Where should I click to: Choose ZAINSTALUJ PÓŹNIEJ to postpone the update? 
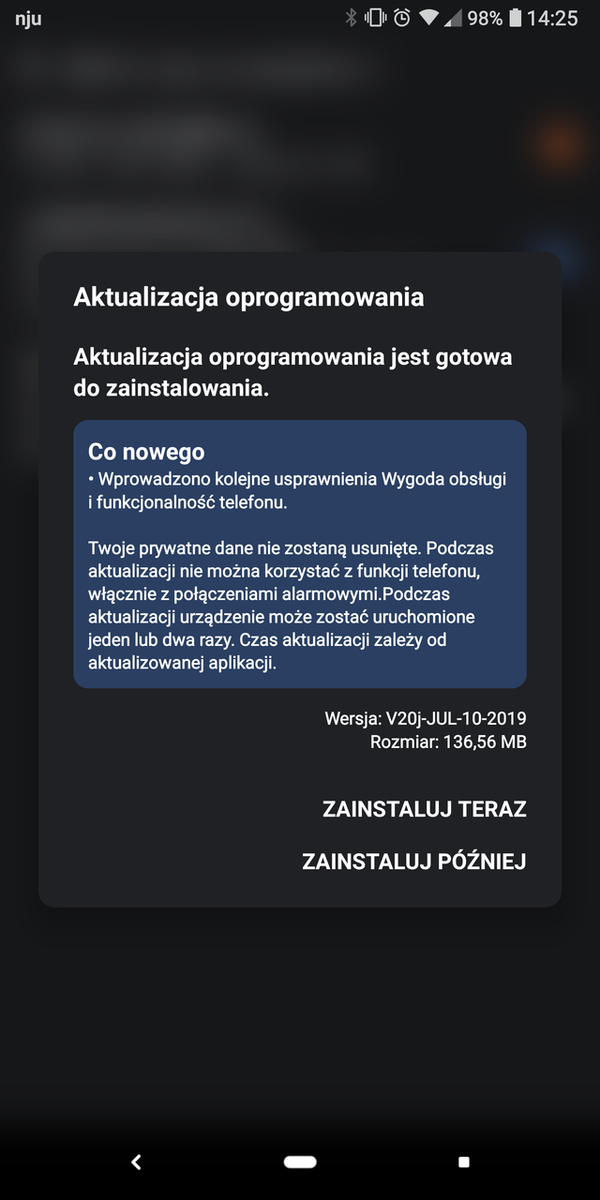pos(414,861)
